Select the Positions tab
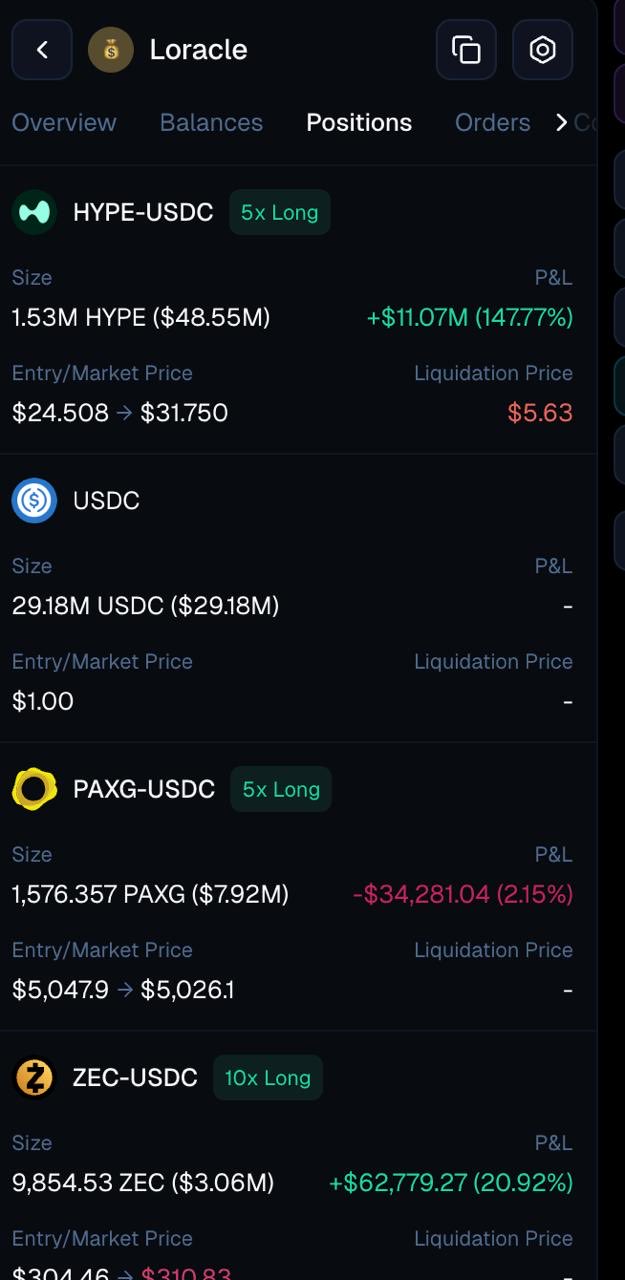The height and width of the screenshot is (1280, 625). coord(359,123)
